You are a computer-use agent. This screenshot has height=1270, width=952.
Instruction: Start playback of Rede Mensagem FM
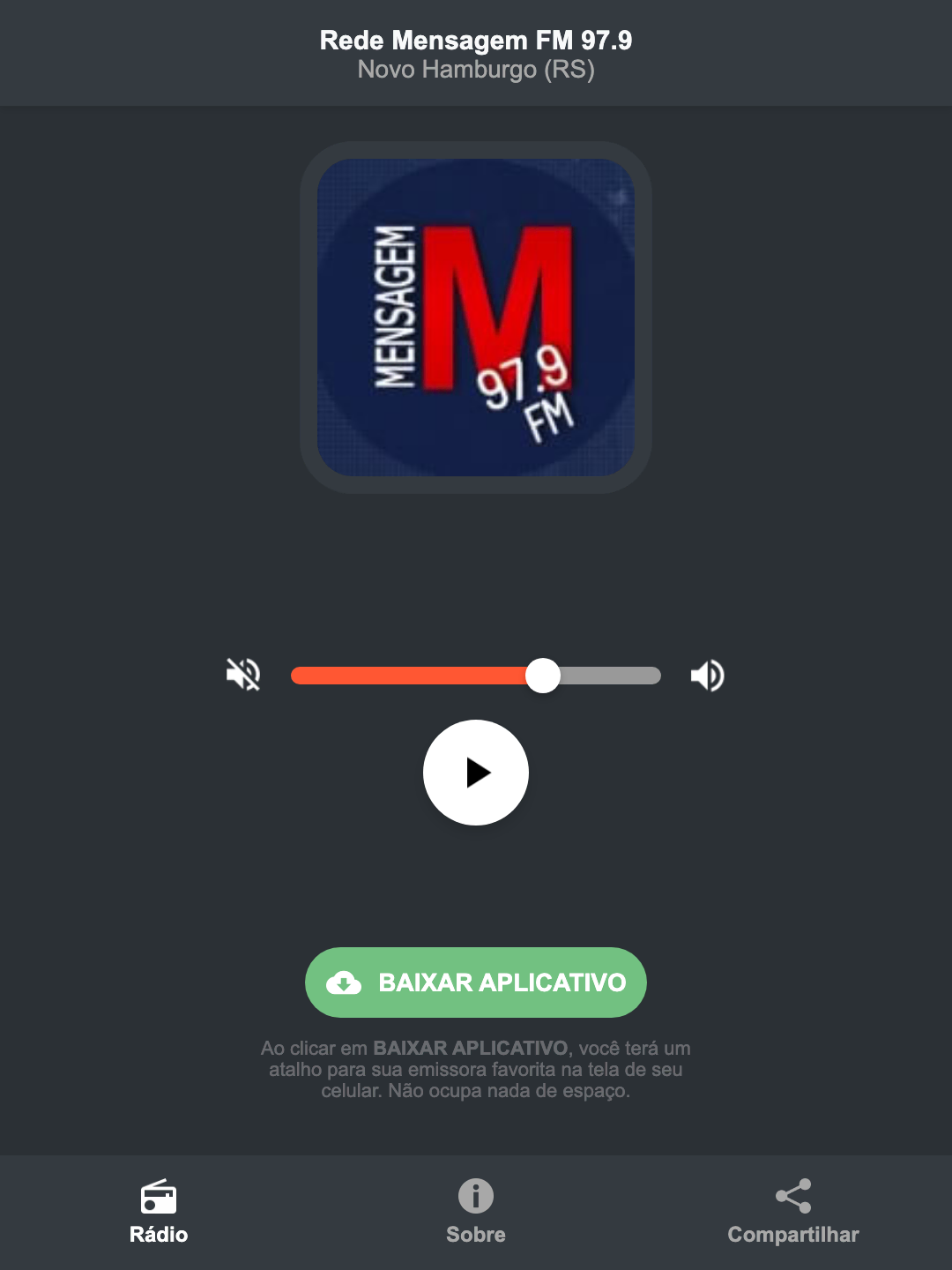476,773
